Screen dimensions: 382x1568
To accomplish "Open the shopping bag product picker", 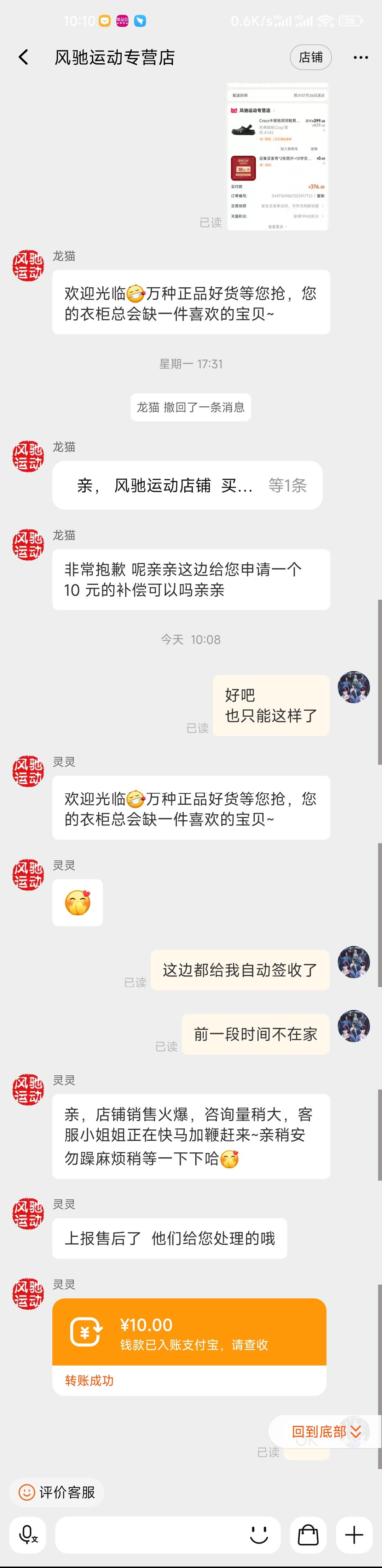I will pyautogui.click(x=308, y=1534).
